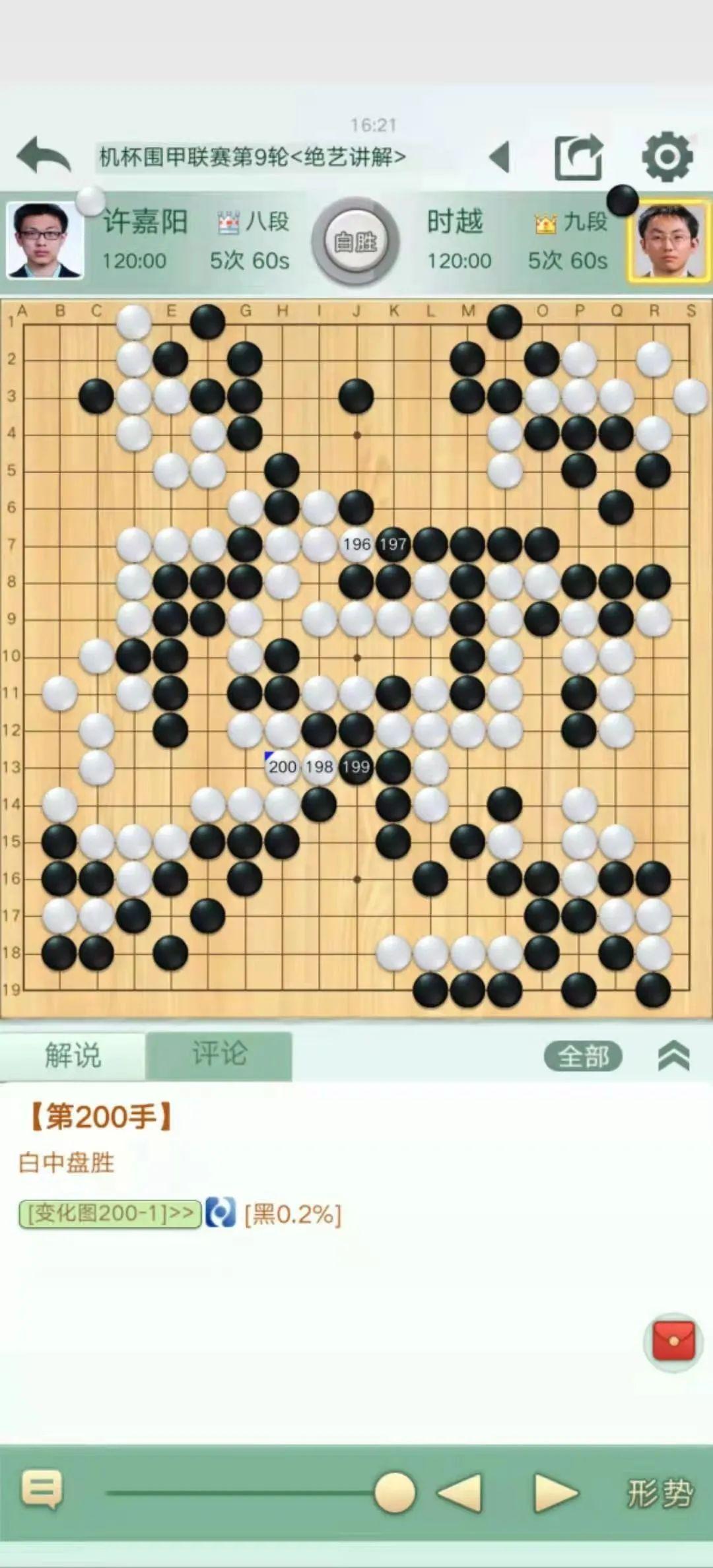
Task: Switch to the 解说 tab
Action: pyautogui.click(x=73, y=1055)
